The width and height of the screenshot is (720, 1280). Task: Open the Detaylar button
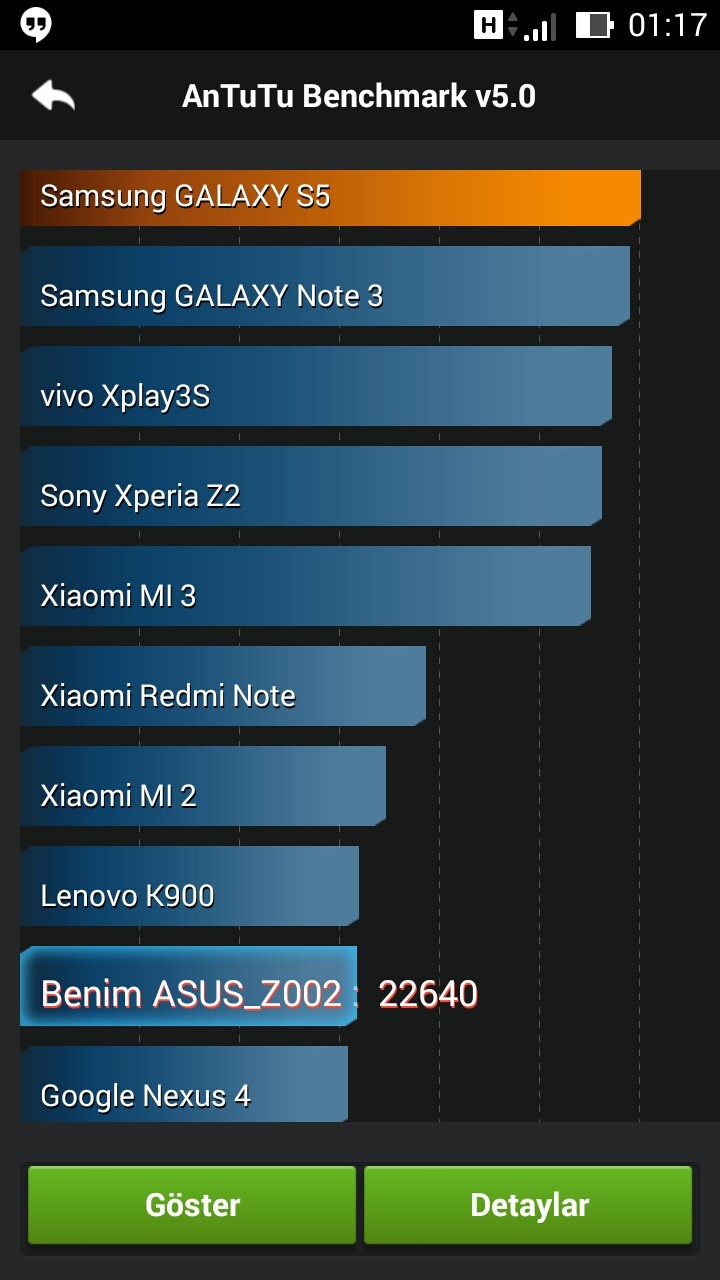528,1204
